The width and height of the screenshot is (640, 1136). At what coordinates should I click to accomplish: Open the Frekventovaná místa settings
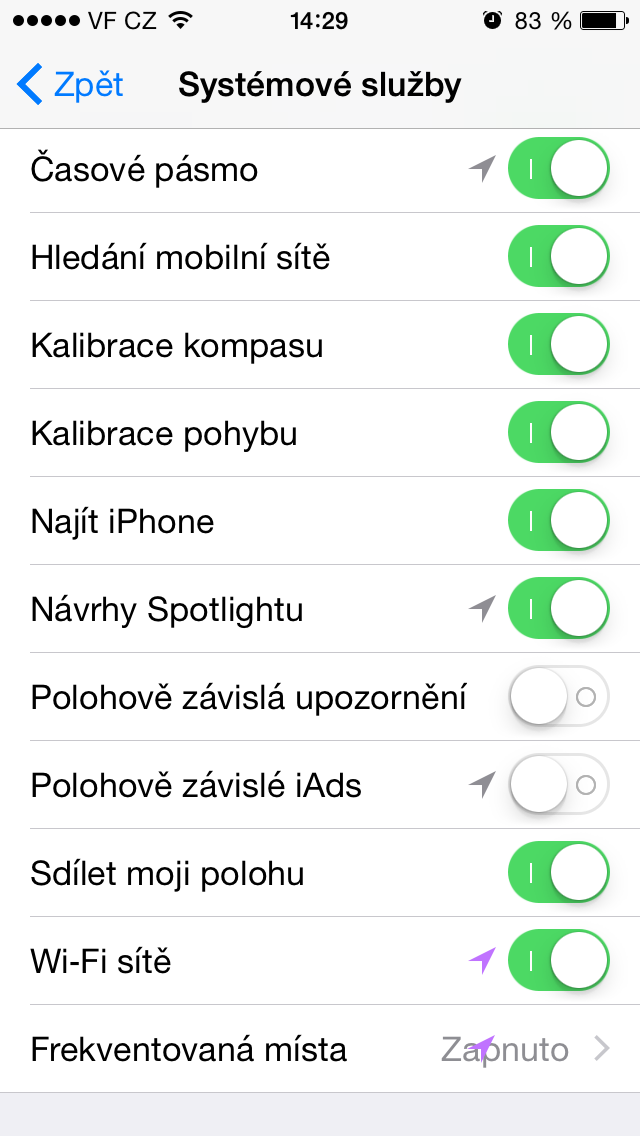(320, 1050)
